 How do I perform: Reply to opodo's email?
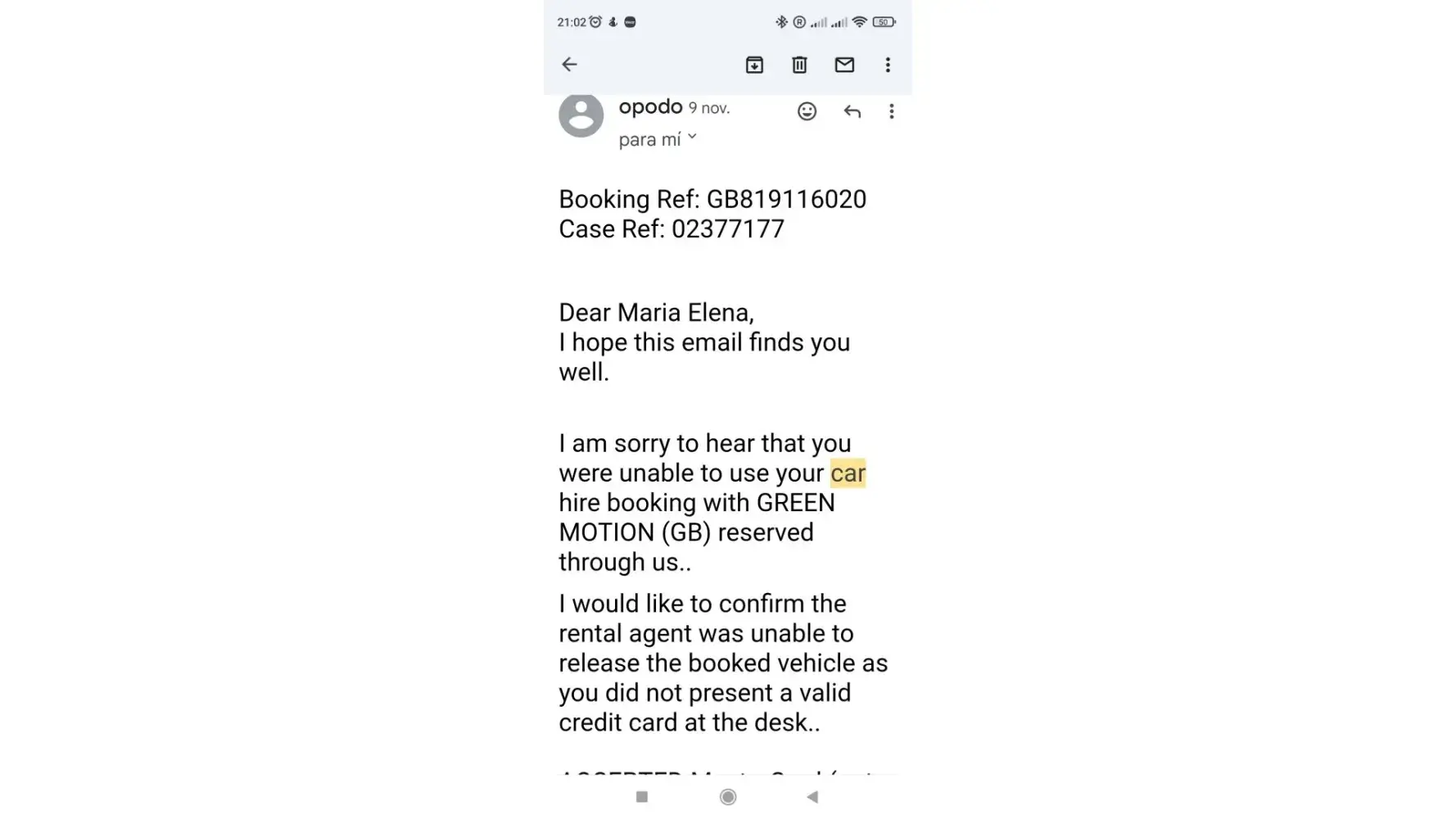(852, 111)
